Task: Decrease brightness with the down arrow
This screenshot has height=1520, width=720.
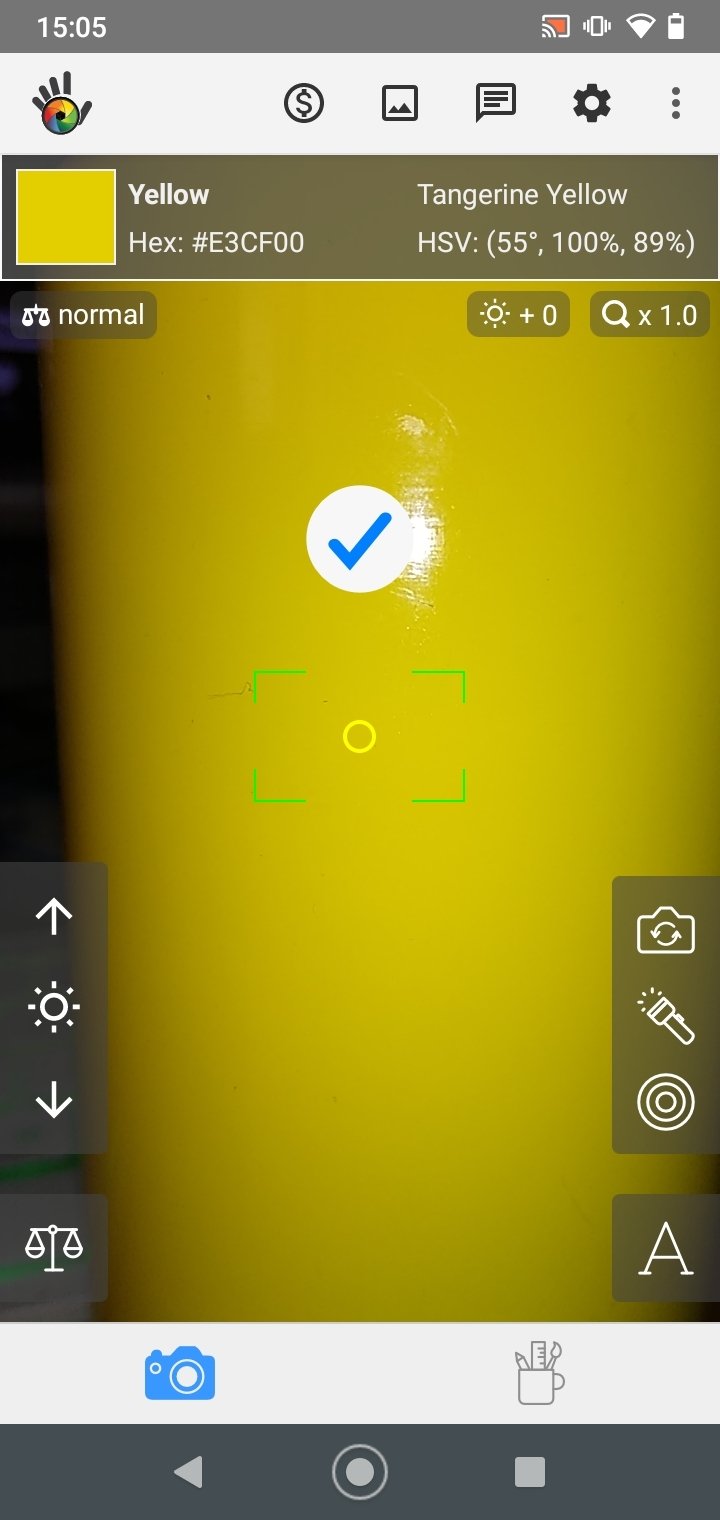Action: click(54, 1100)
